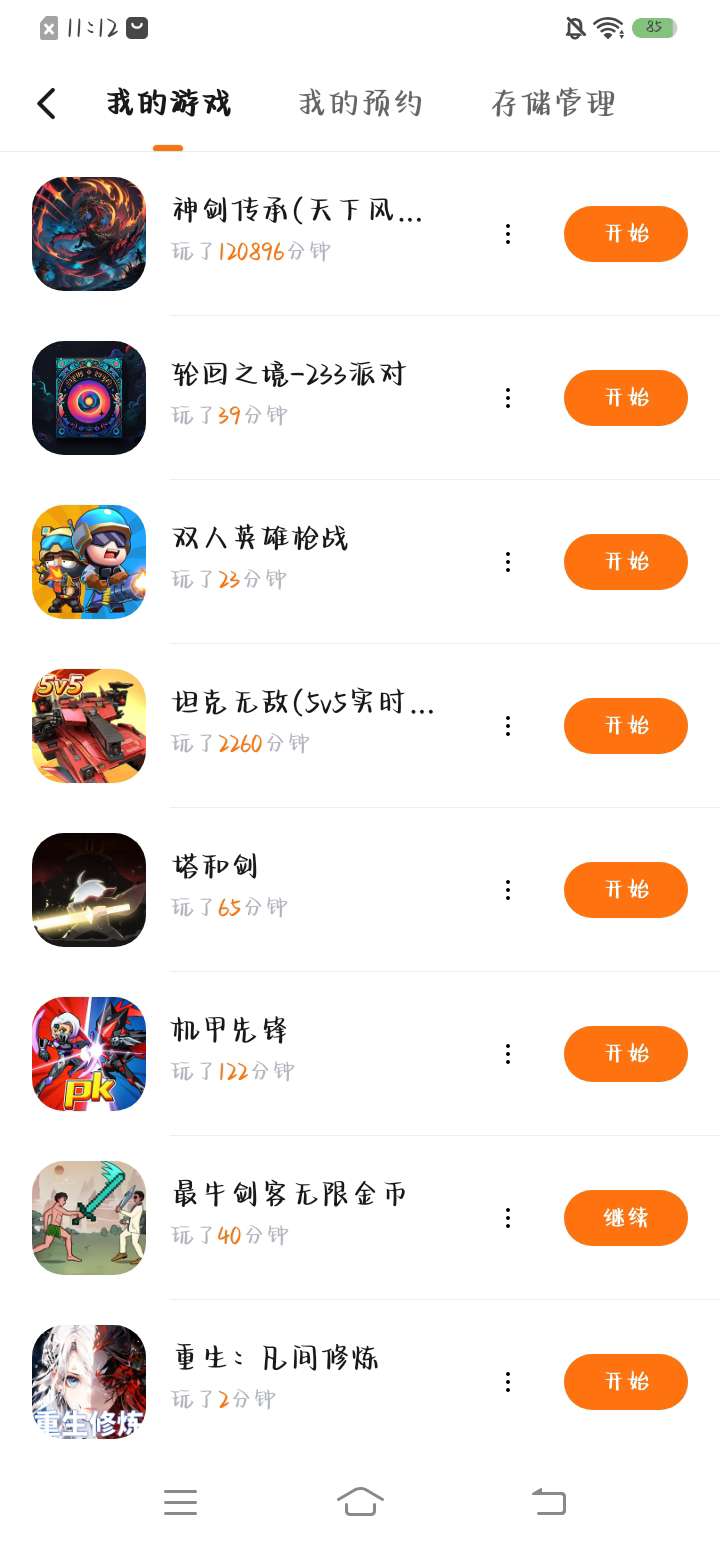This screenshot has height=1544, width=720.
Task: Go to the system home screen
Action: 360,1502
